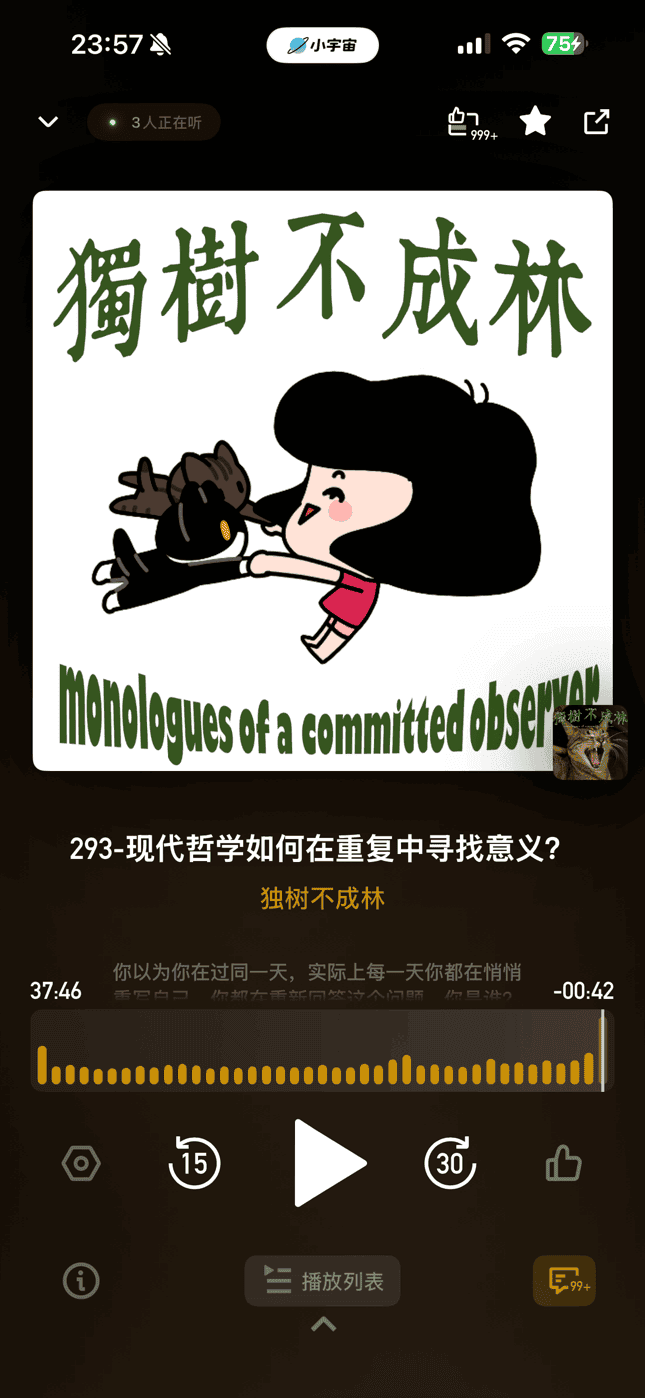Rewind 15 seconds
The width and height of the screenshot is (645, 1398).
coord(194,1163)
